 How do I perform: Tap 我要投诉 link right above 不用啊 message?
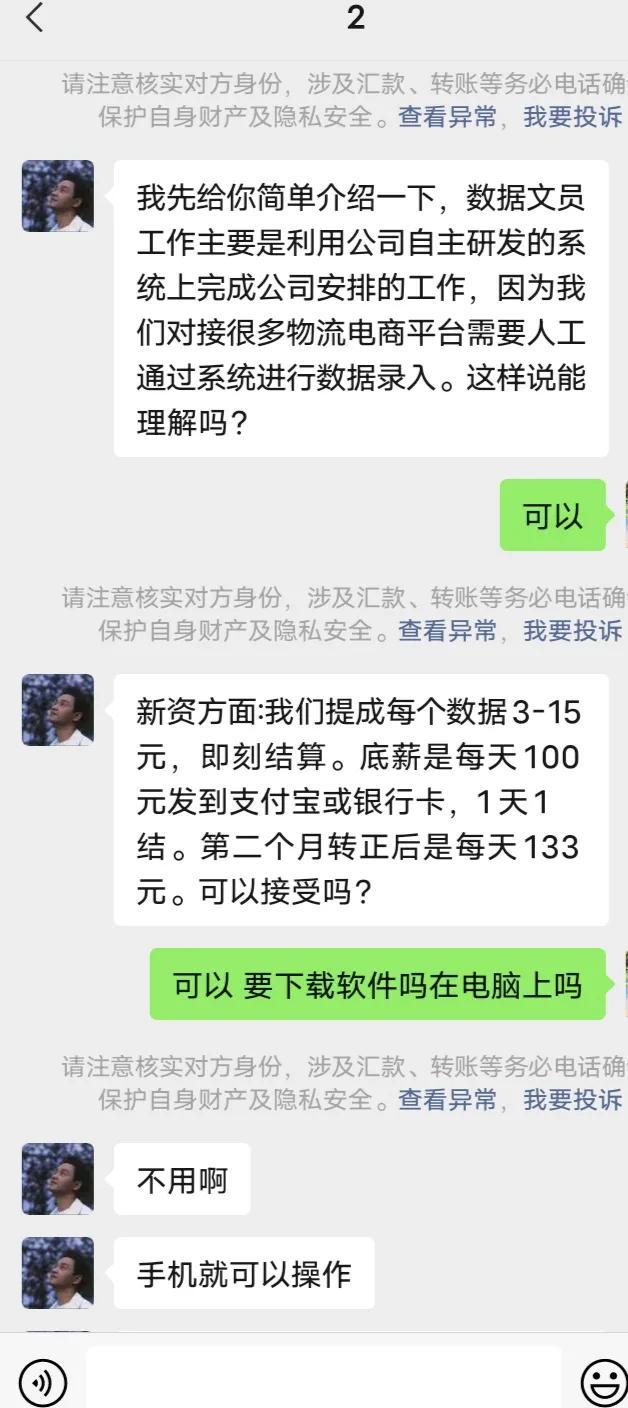(x=572, y=1099)
